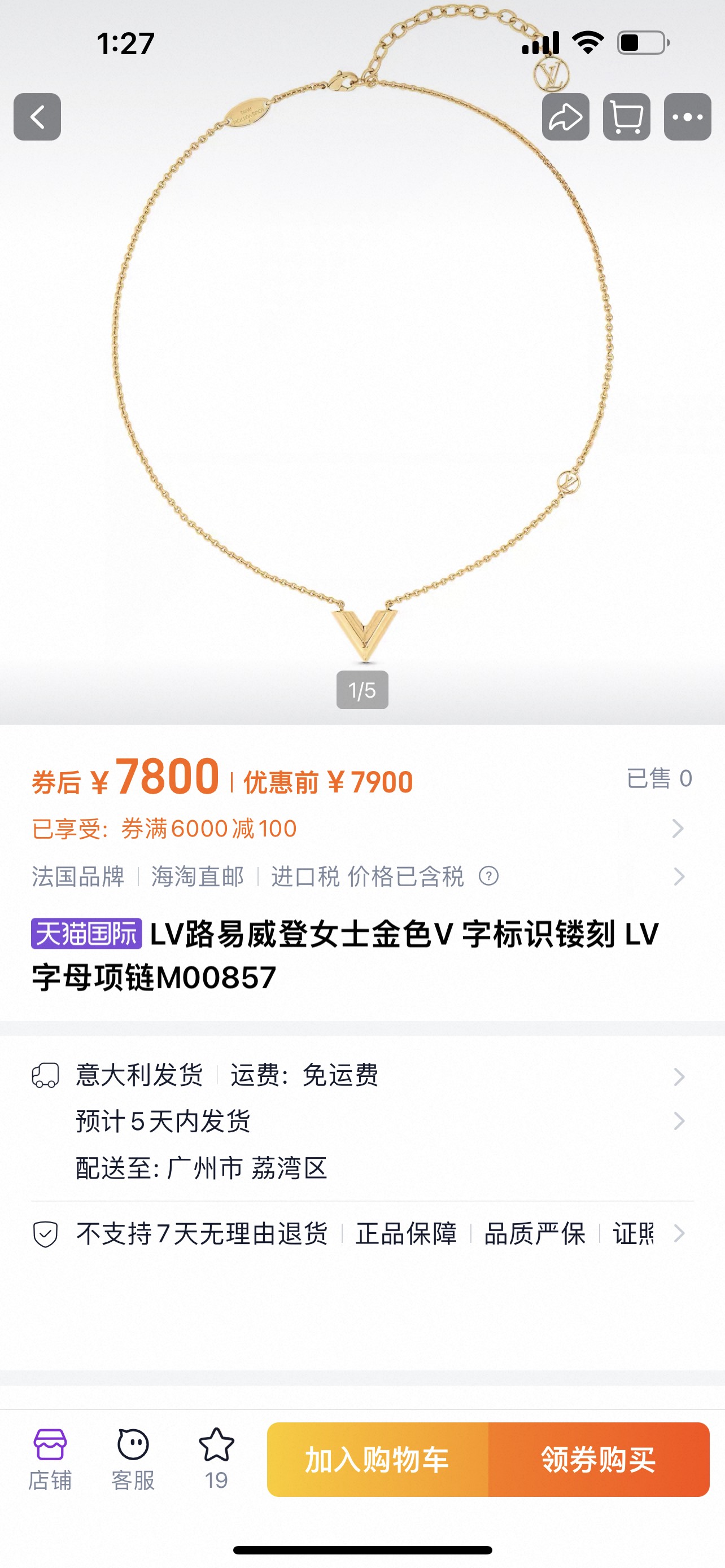Favorite this item with the star
The image size is (725, 1568).
216,1452
